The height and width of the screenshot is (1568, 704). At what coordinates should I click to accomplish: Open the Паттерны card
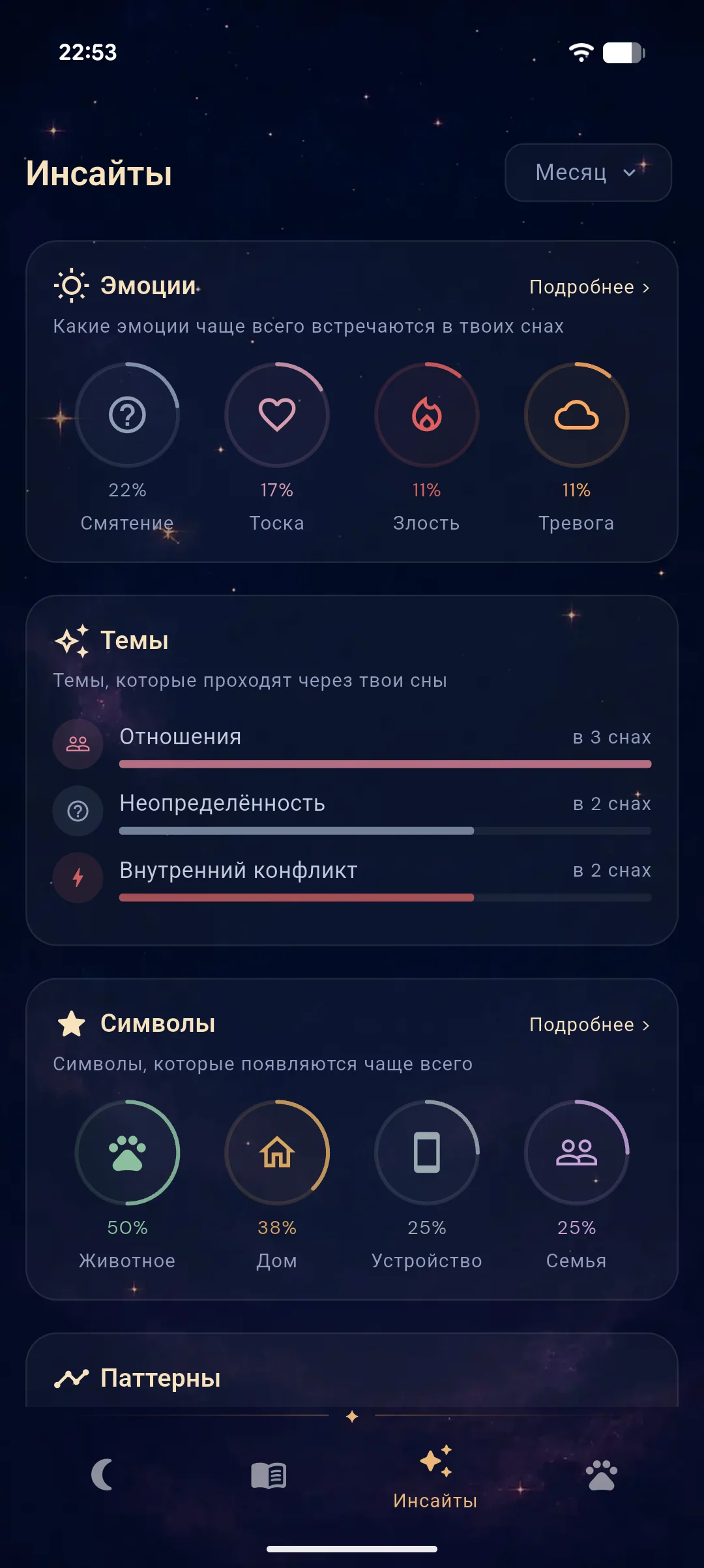click(x=352, y=1371)
